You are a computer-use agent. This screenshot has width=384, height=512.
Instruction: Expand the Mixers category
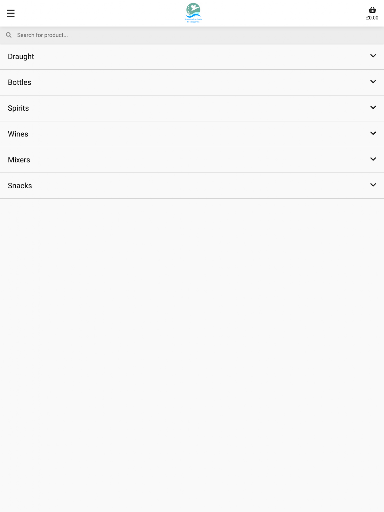192,160
